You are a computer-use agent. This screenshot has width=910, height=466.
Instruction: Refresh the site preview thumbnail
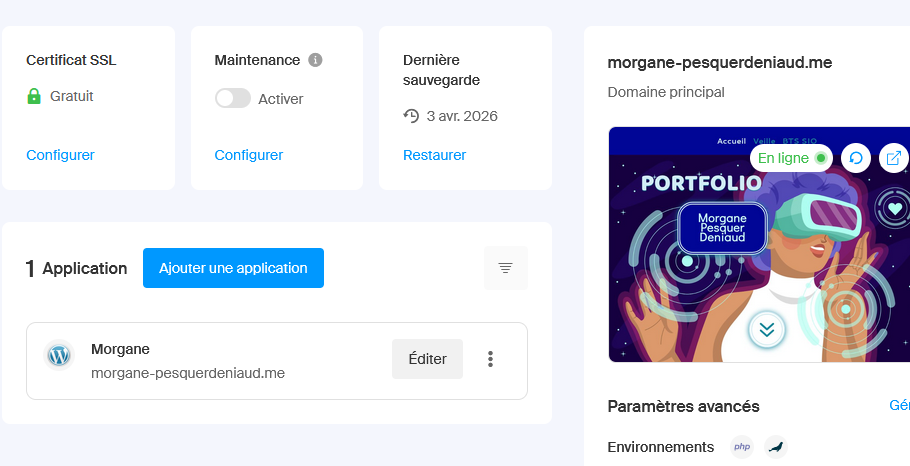click(855, 158)
